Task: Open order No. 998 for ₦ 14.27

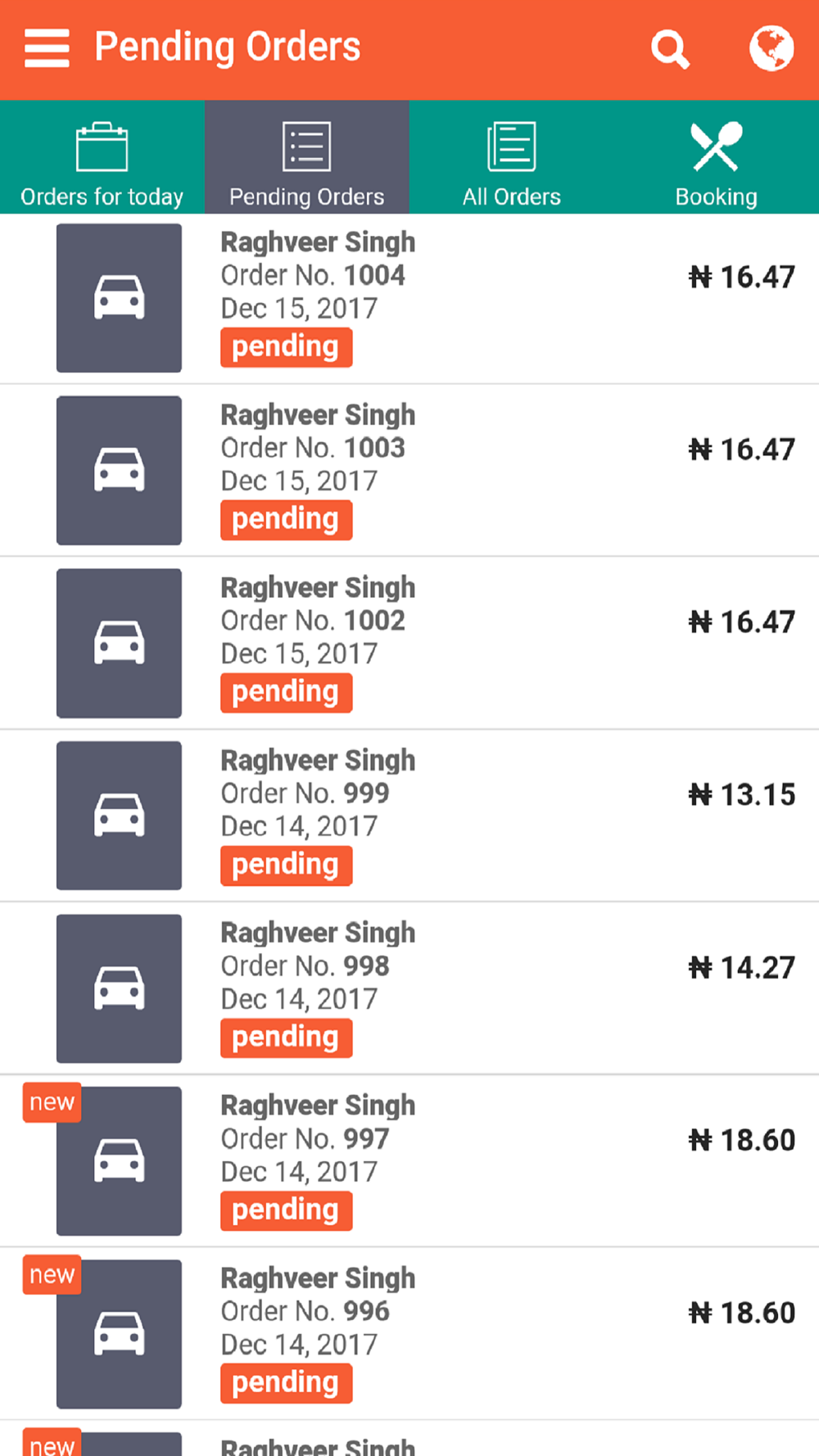Action: pos(409,989)
